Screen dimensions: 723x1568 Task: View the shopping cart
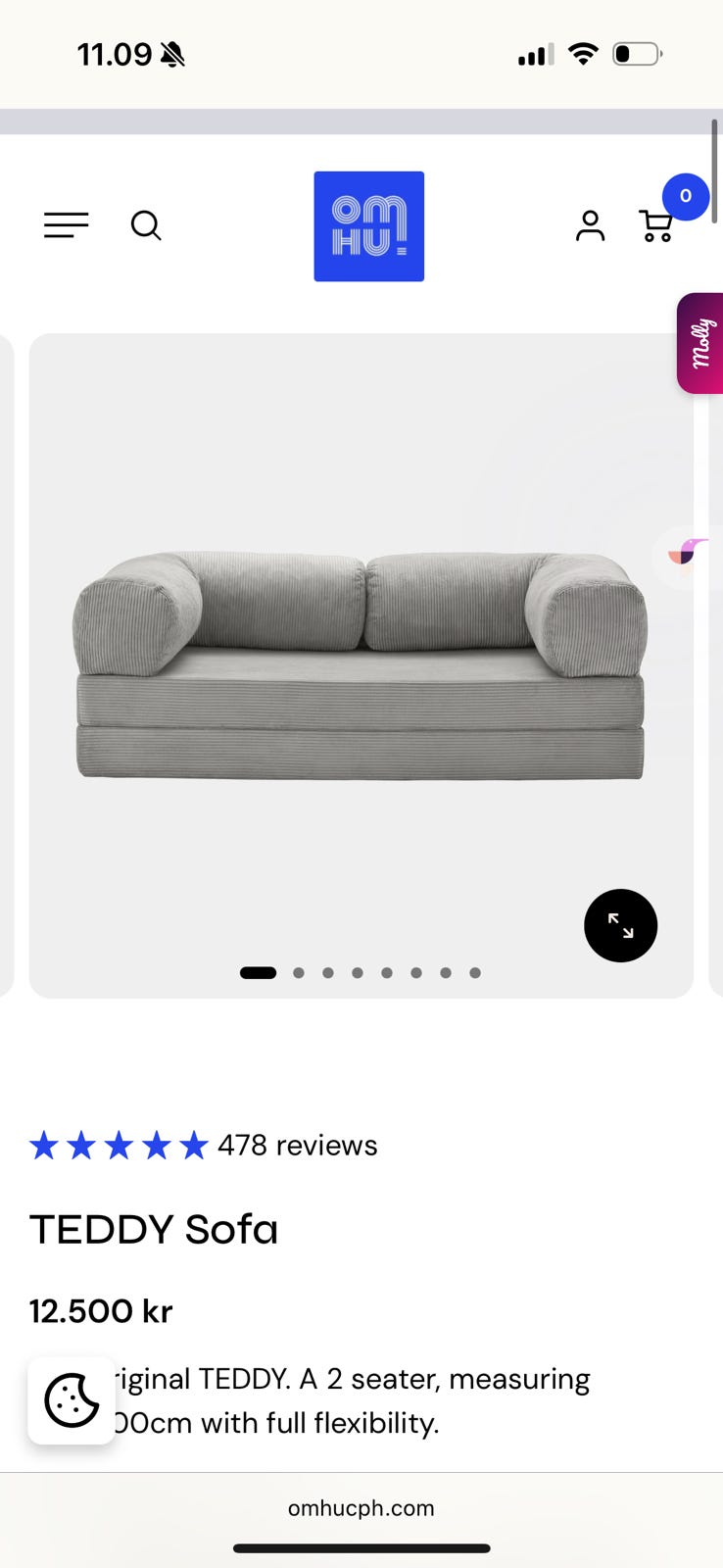(656, 225)
